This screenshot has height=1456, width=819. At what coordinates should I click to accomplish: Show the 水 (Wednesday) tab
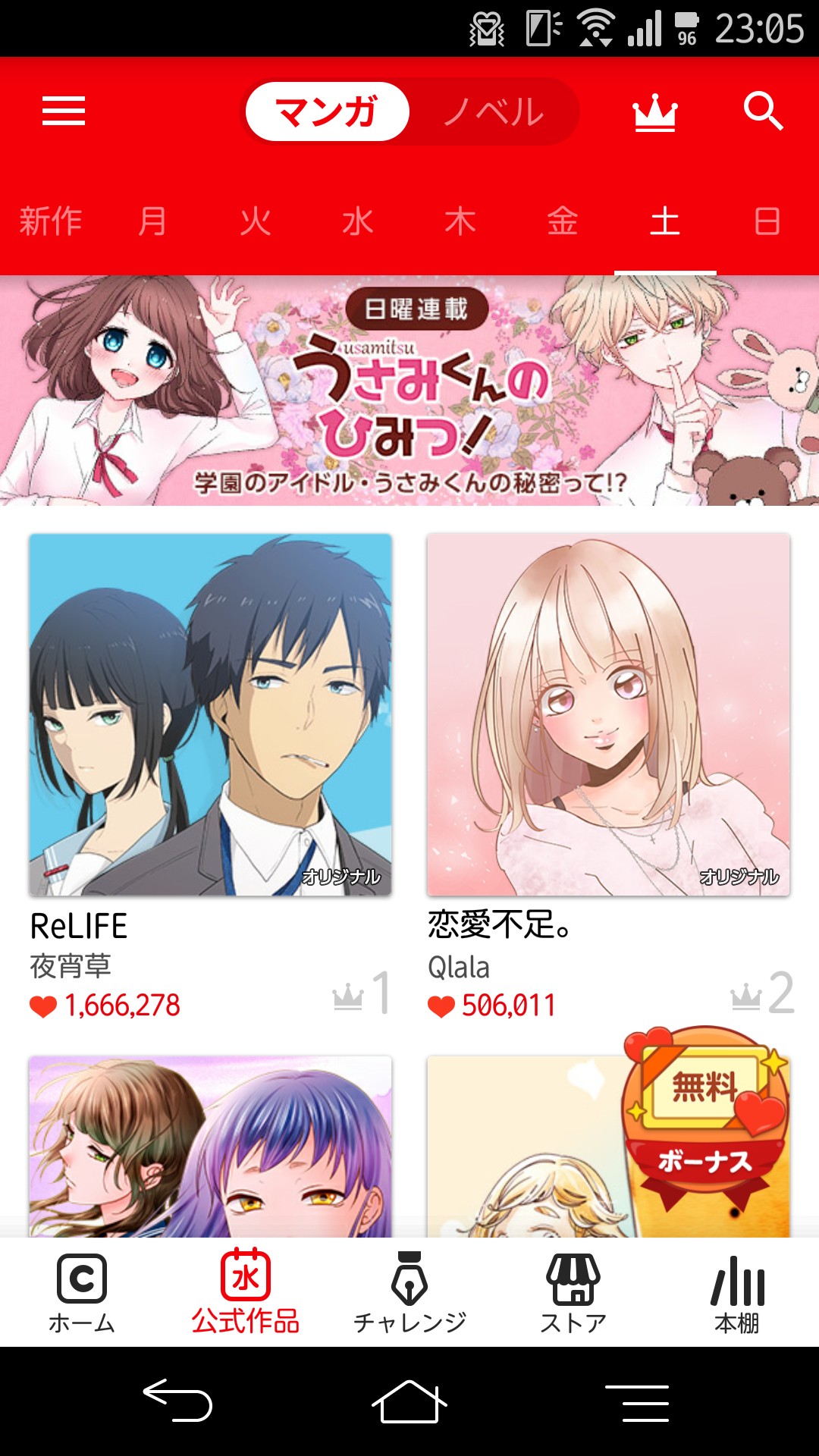point(358,221)
